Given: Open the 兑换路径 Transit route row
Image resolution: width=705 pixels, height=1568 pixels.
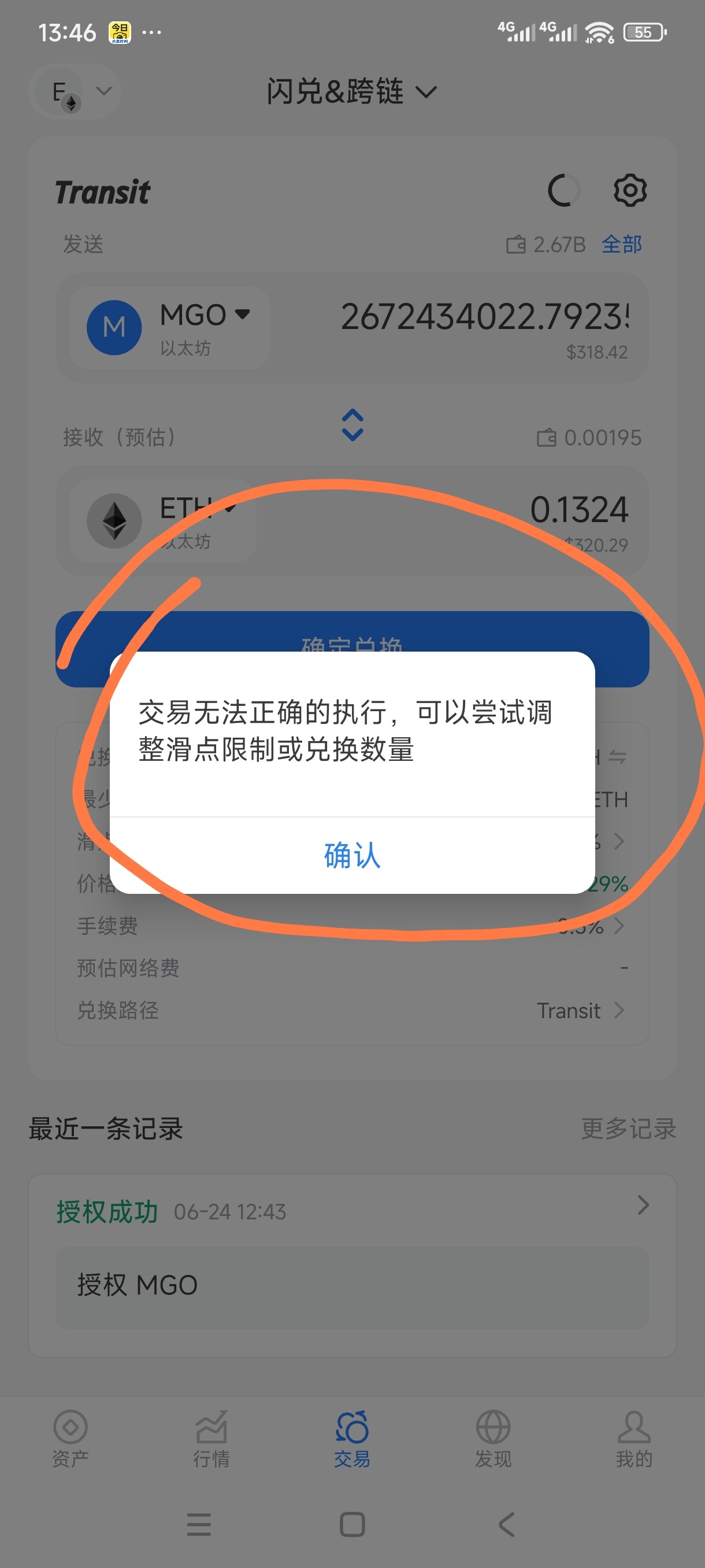Looking at the screenshot, I should [352, 1011].
